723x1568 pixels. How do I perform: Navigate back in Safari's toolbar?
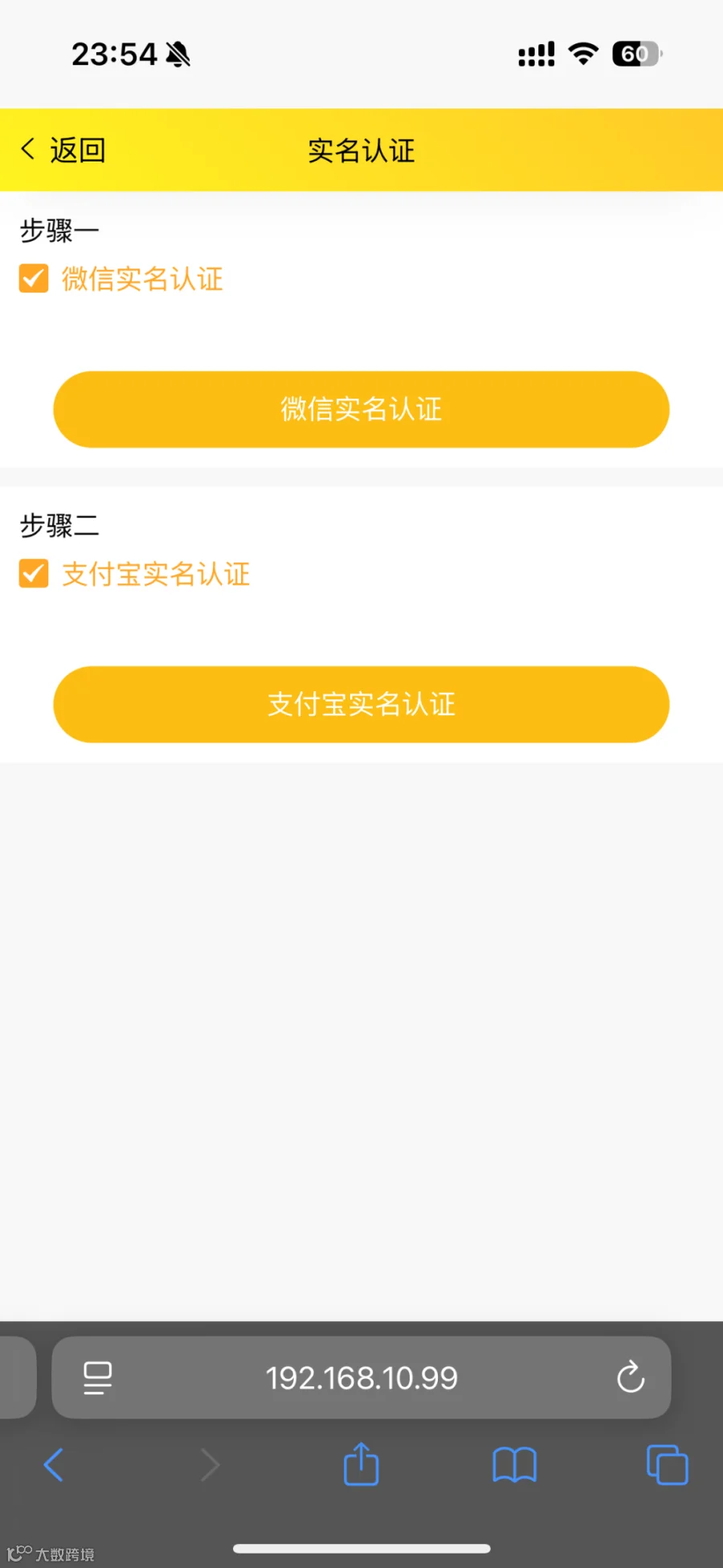(54, 1464)
